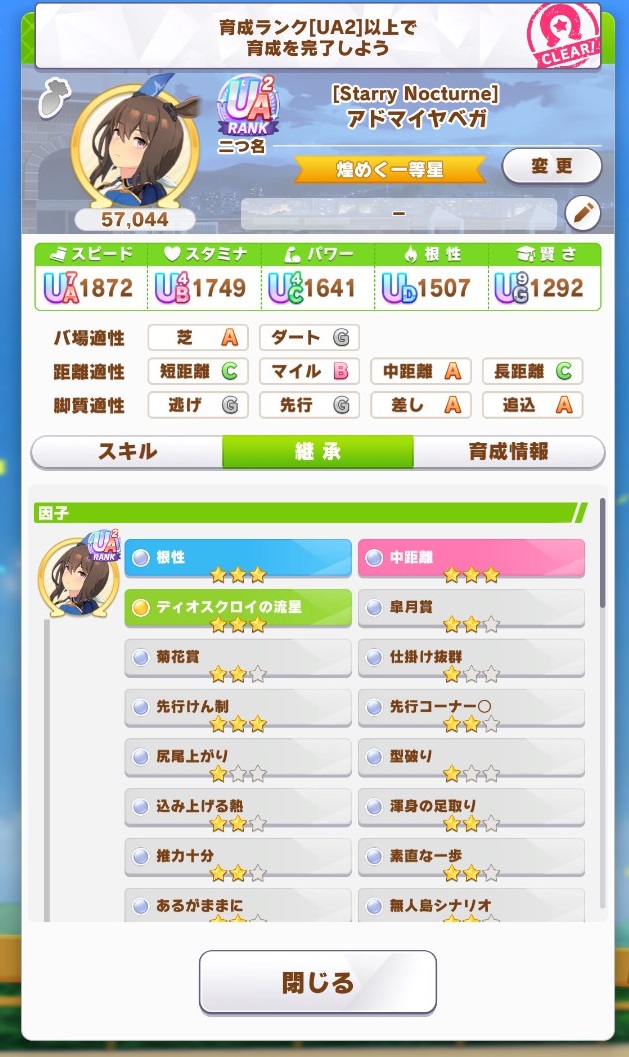Viewport: 629px width, 1057px height.
Task: Tap the 変更 button for the title
Action: (551, 166)
